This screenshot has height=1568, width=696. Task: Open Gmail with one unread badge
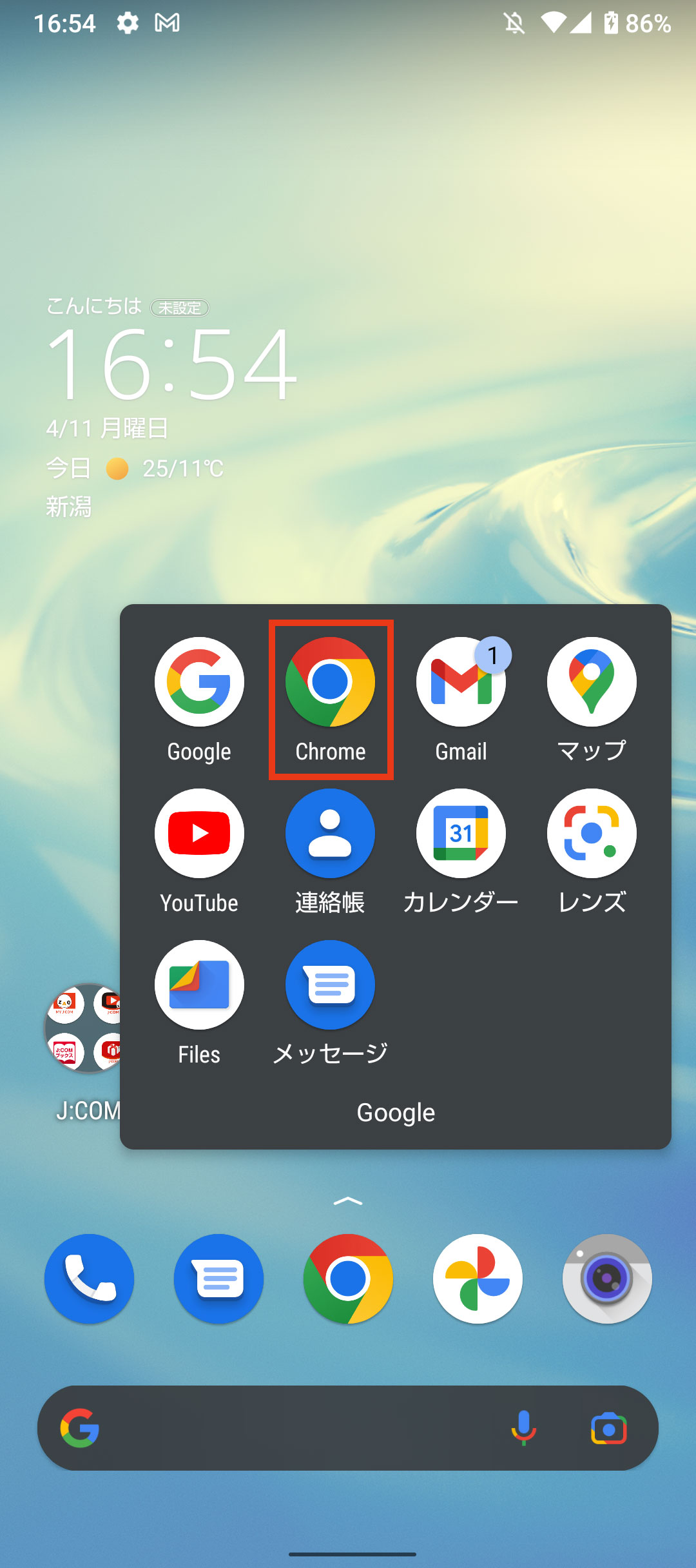[461, 682]
